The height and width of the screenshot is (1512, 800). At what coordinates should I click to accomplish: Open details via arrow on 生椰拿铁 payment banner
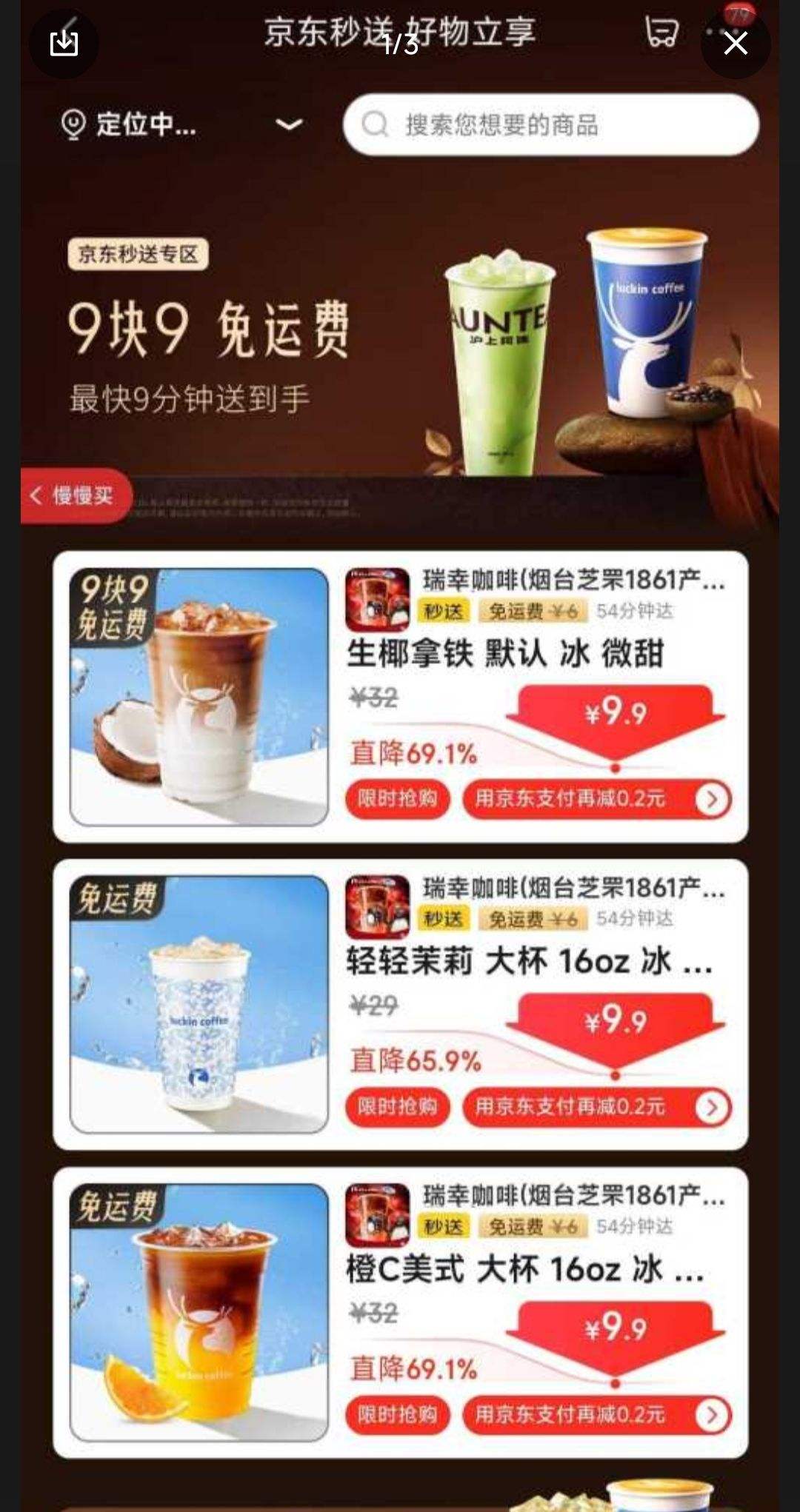click(713, 799)
